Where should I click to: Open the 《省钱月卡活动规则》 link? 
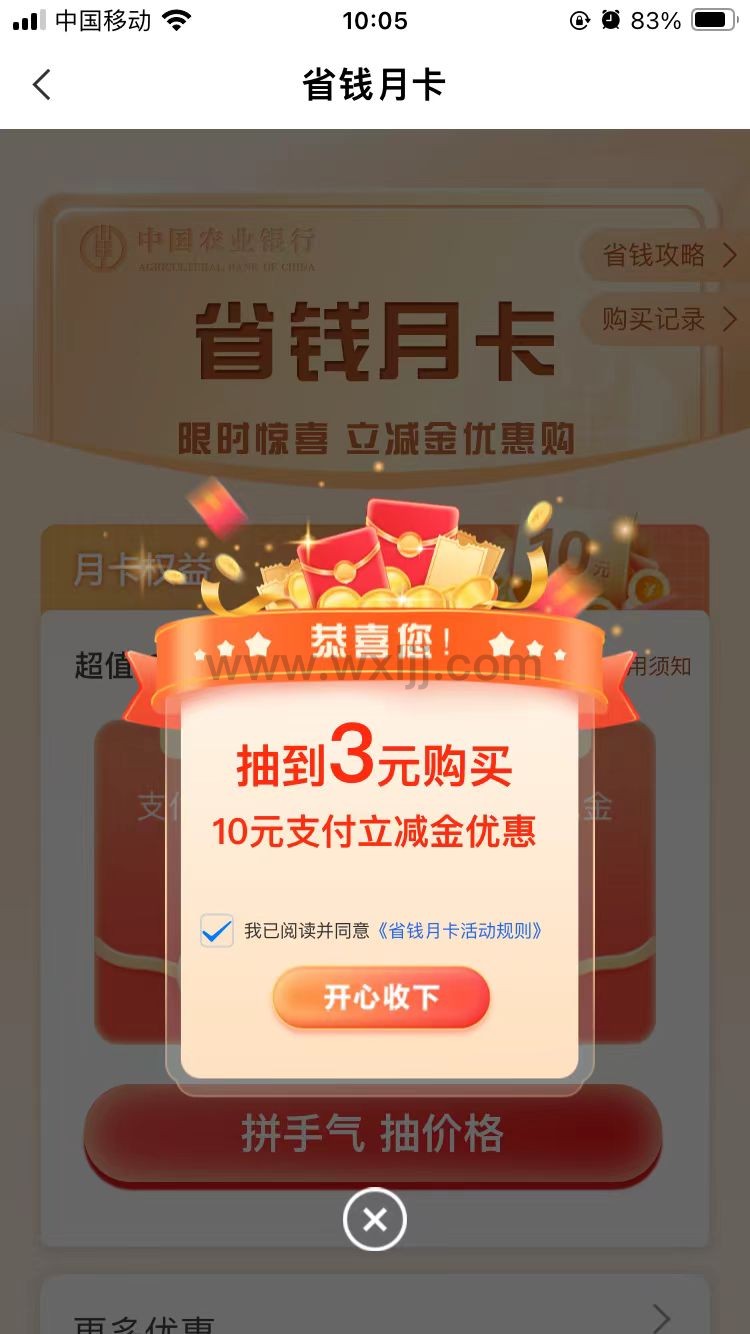[461, 931]
